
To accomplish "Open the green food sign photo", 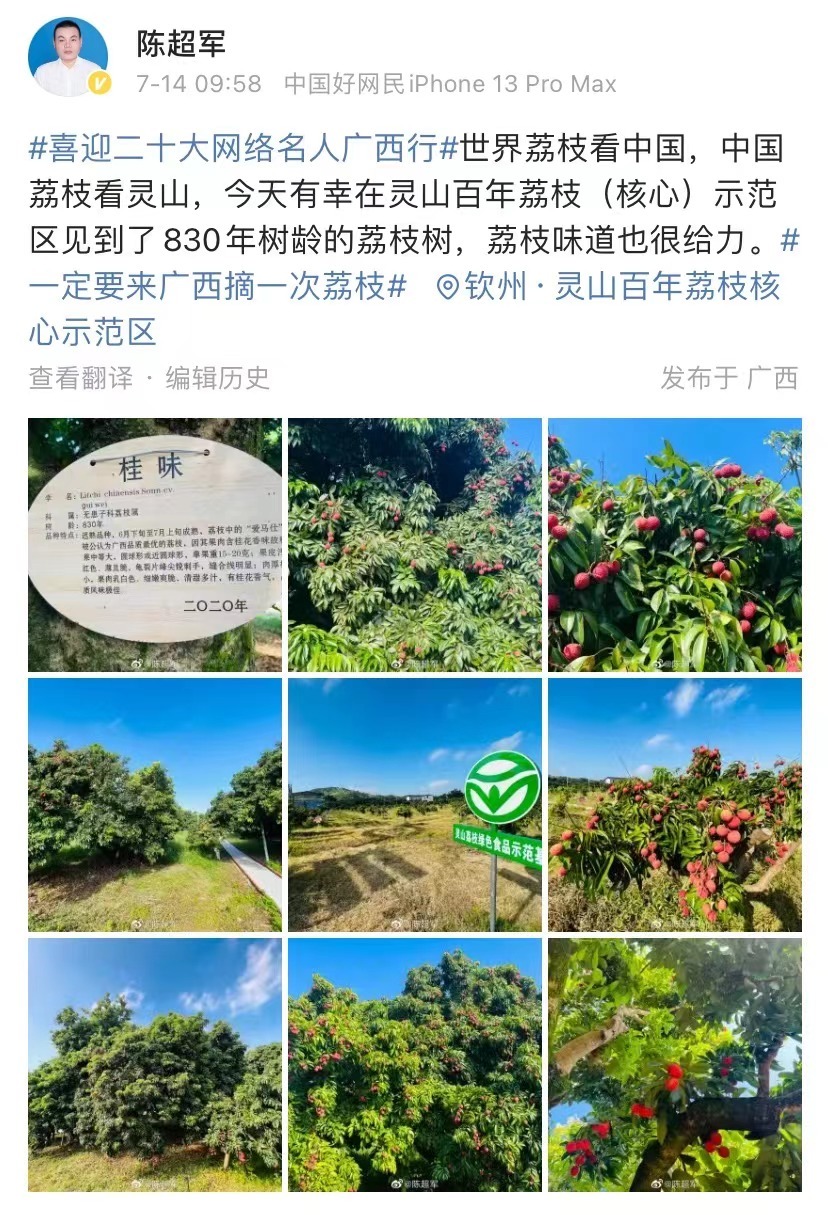I will 415,805.
